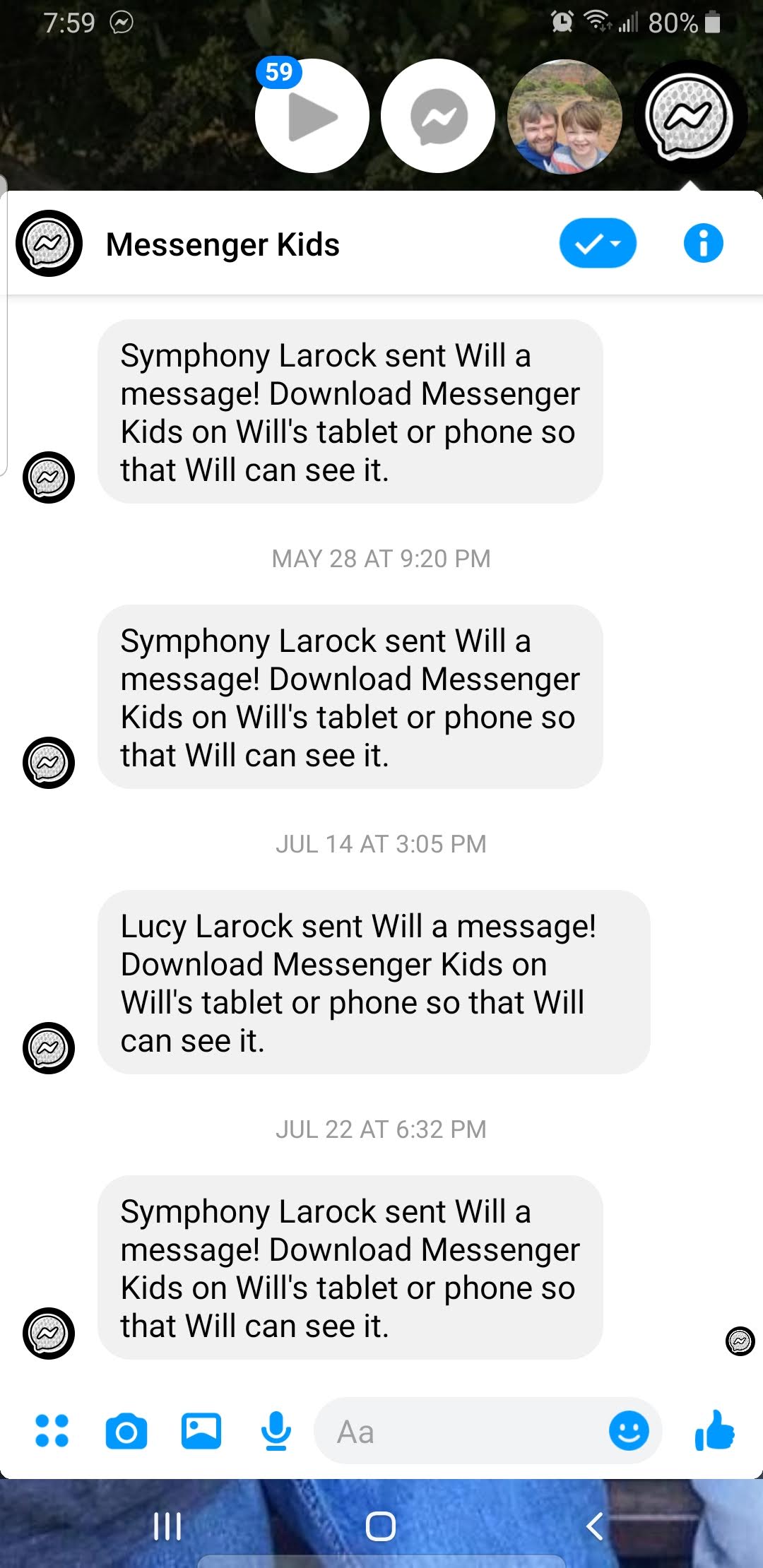Show recent apps from the navigation bar
The image size is (763, 1568).
click(167, 1526)
